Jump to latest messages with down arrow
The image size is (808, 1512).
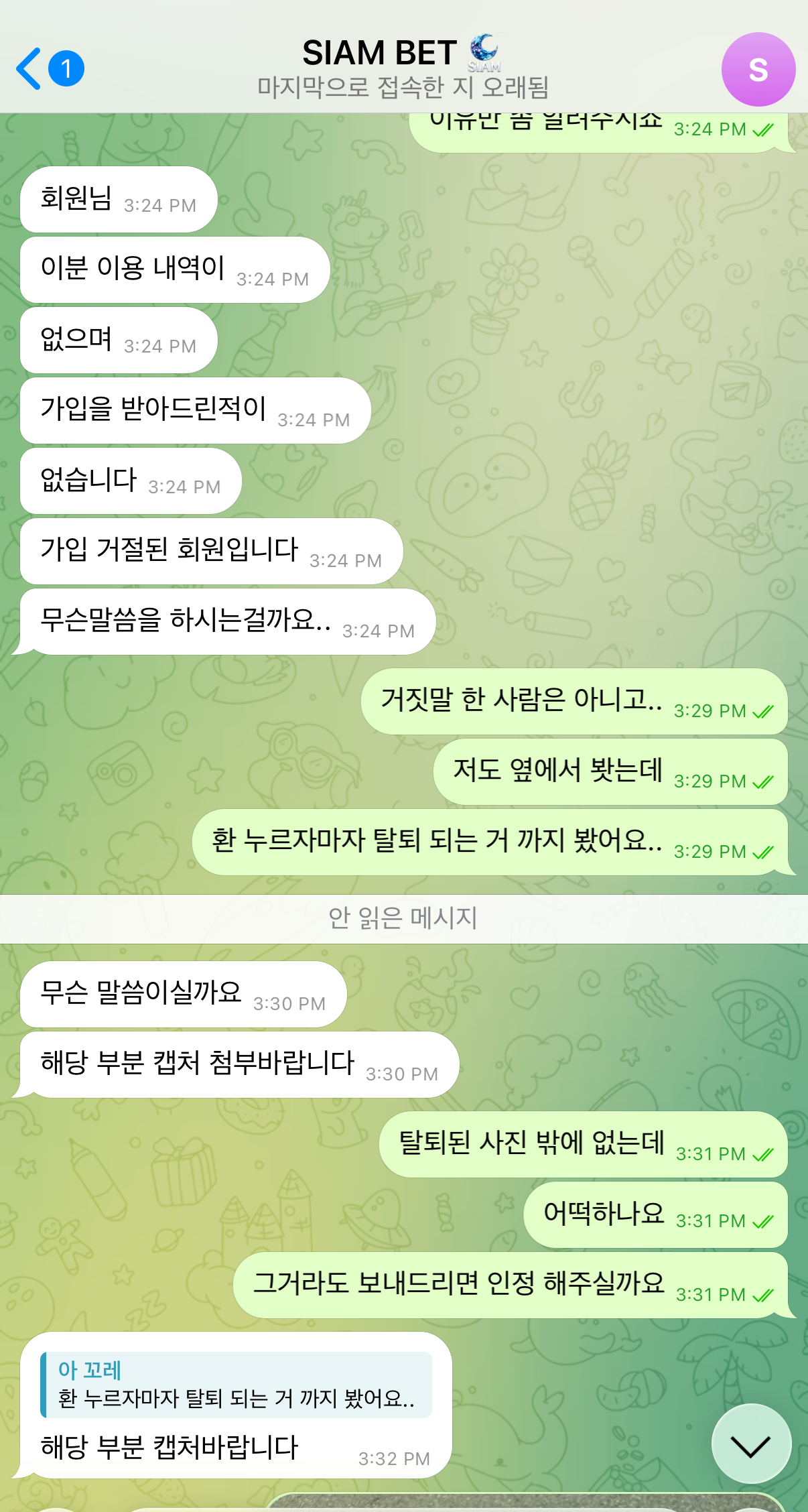750,1444
